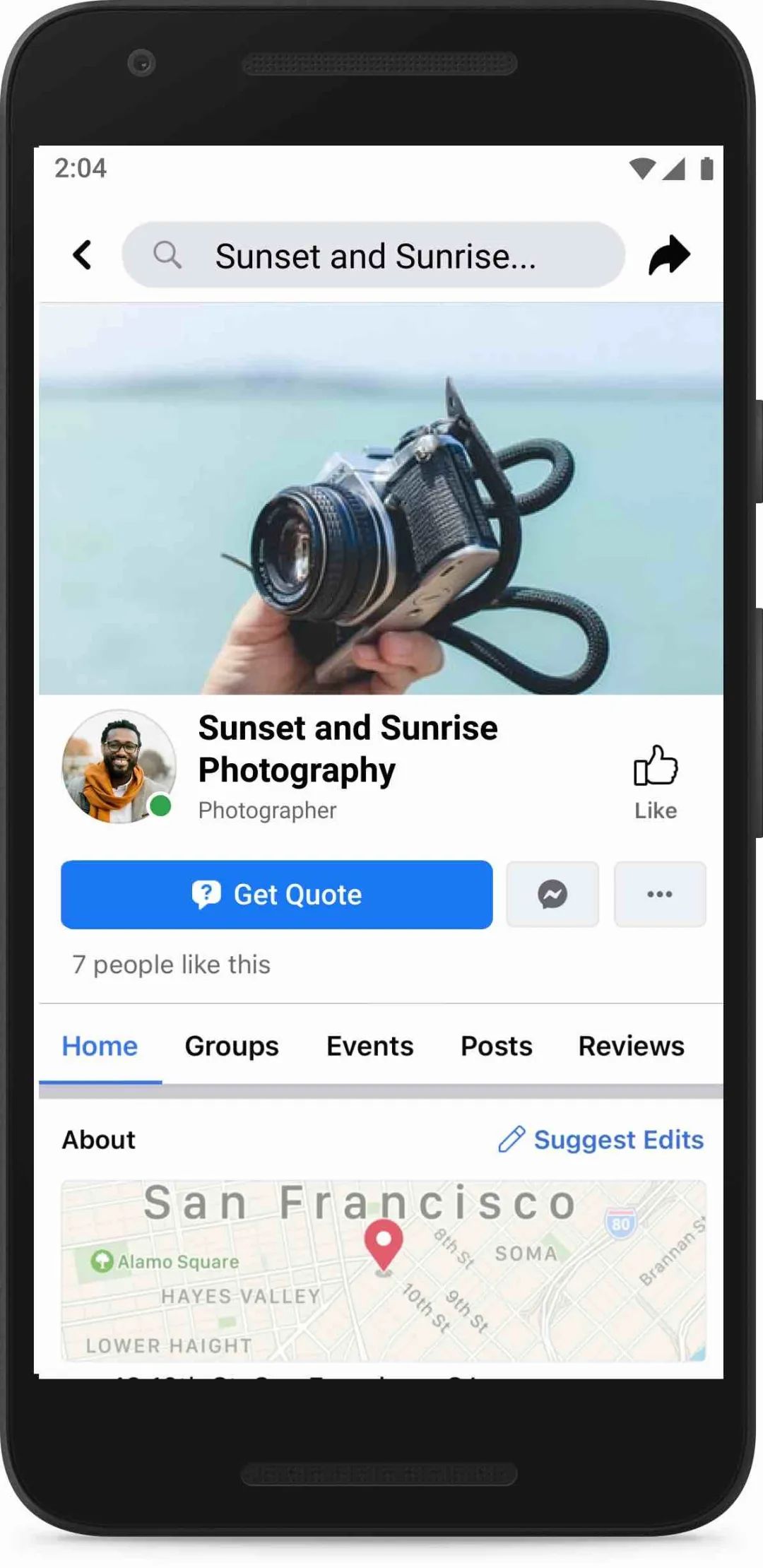Message the page via Messenger icon

[x=552, y=895]
